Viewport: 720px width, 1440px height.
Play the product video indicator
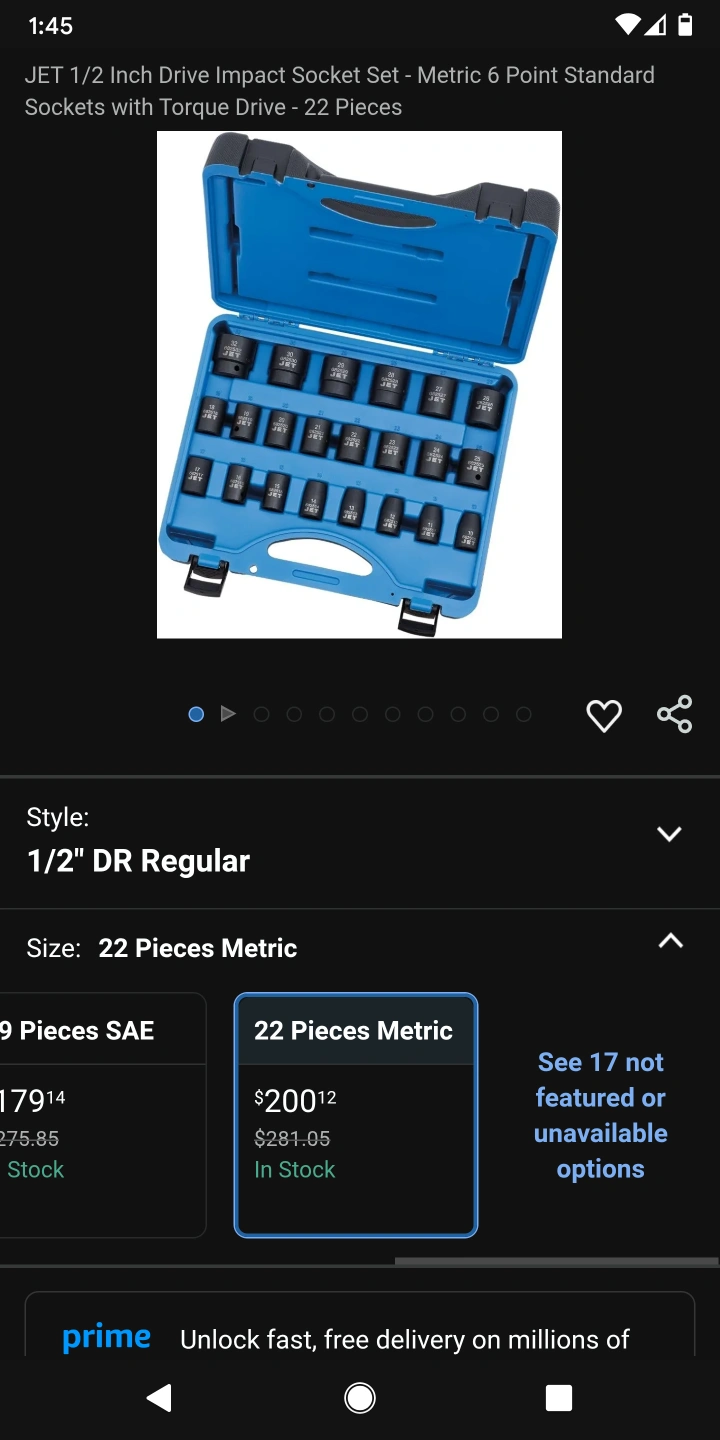tap(228, 714)
